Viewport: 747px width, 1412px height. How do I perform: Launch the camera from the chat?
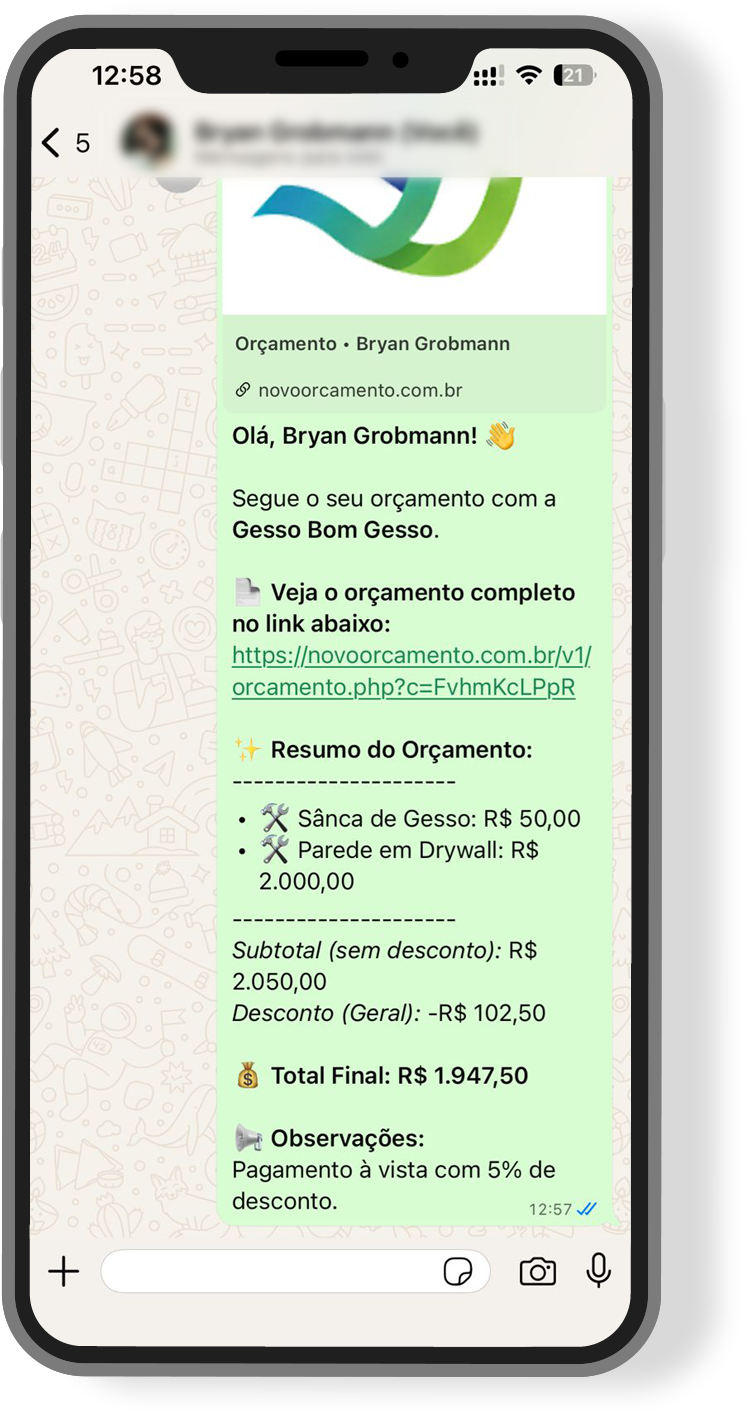click(x=537, y=1271)
